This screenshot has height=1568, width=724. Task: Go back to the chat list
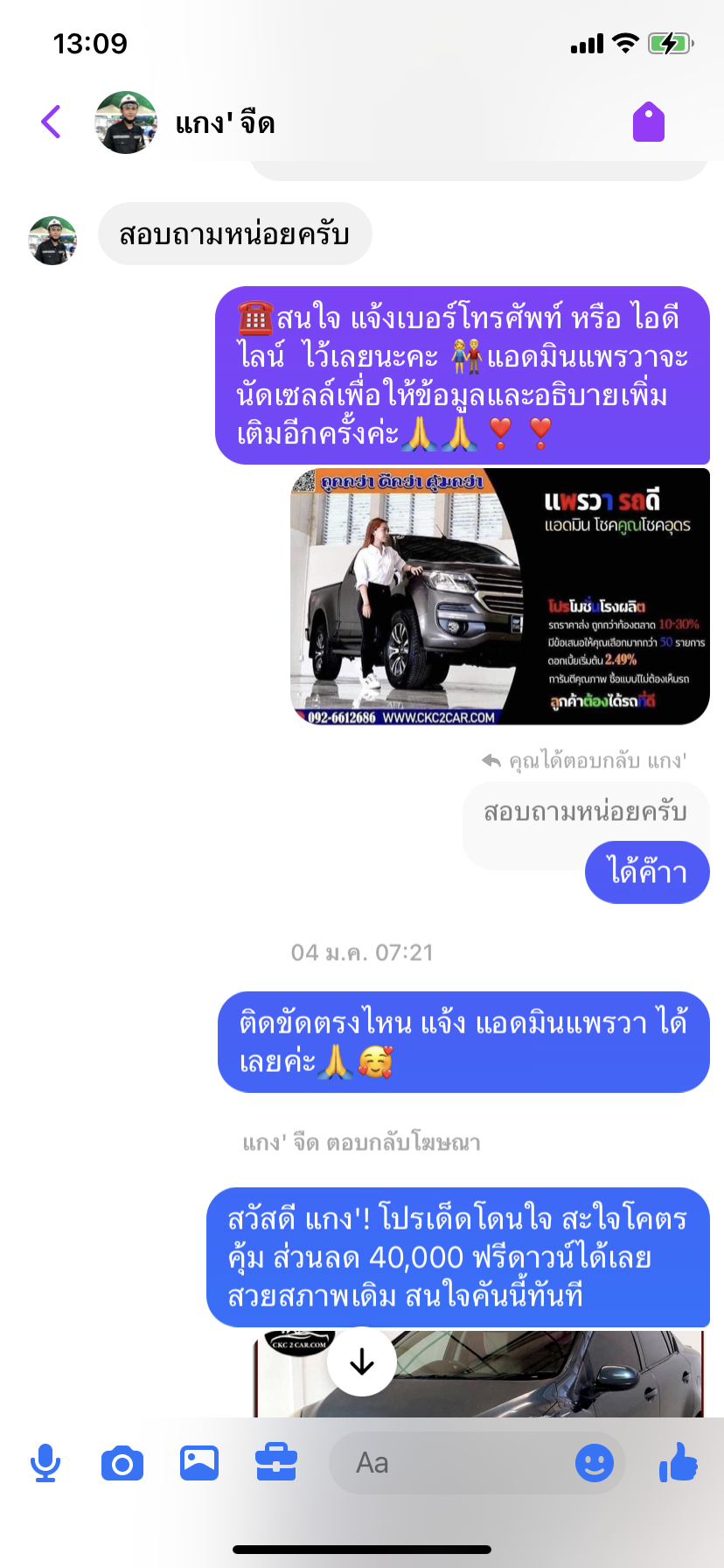point(52,122)
